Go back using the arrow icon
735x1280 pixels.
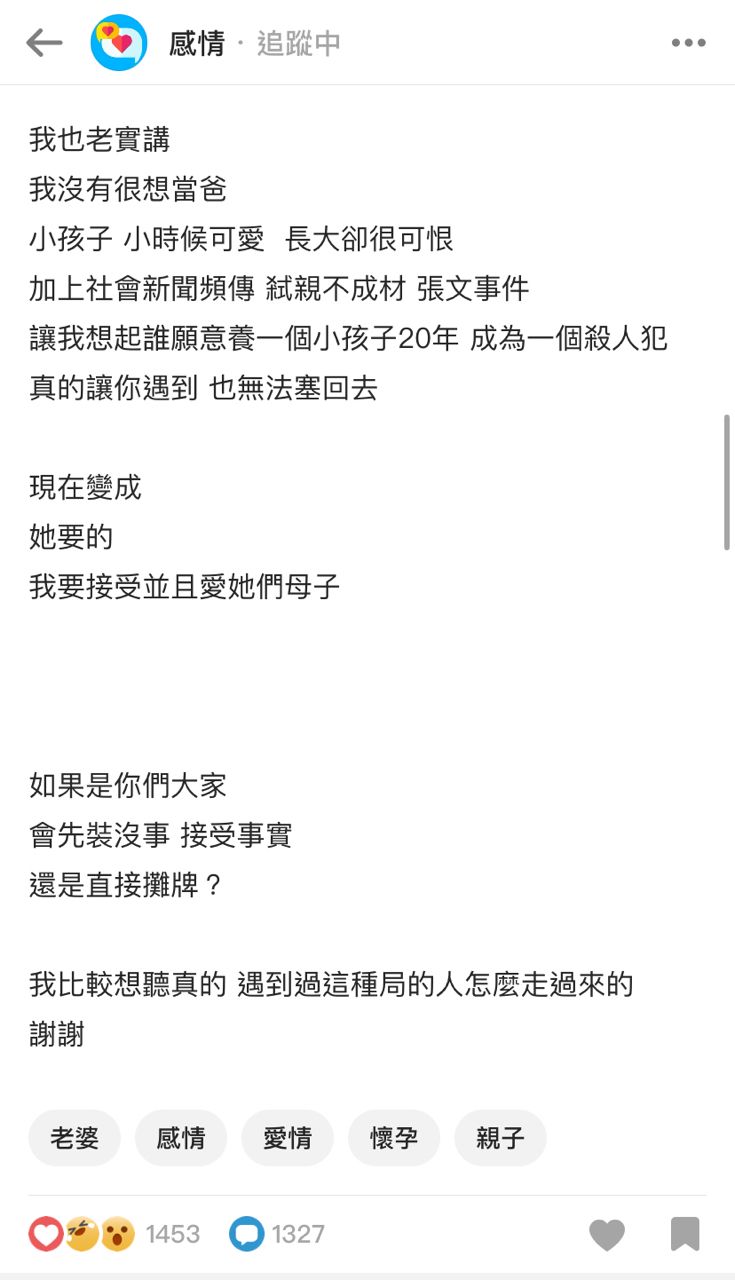pos(44,43)
